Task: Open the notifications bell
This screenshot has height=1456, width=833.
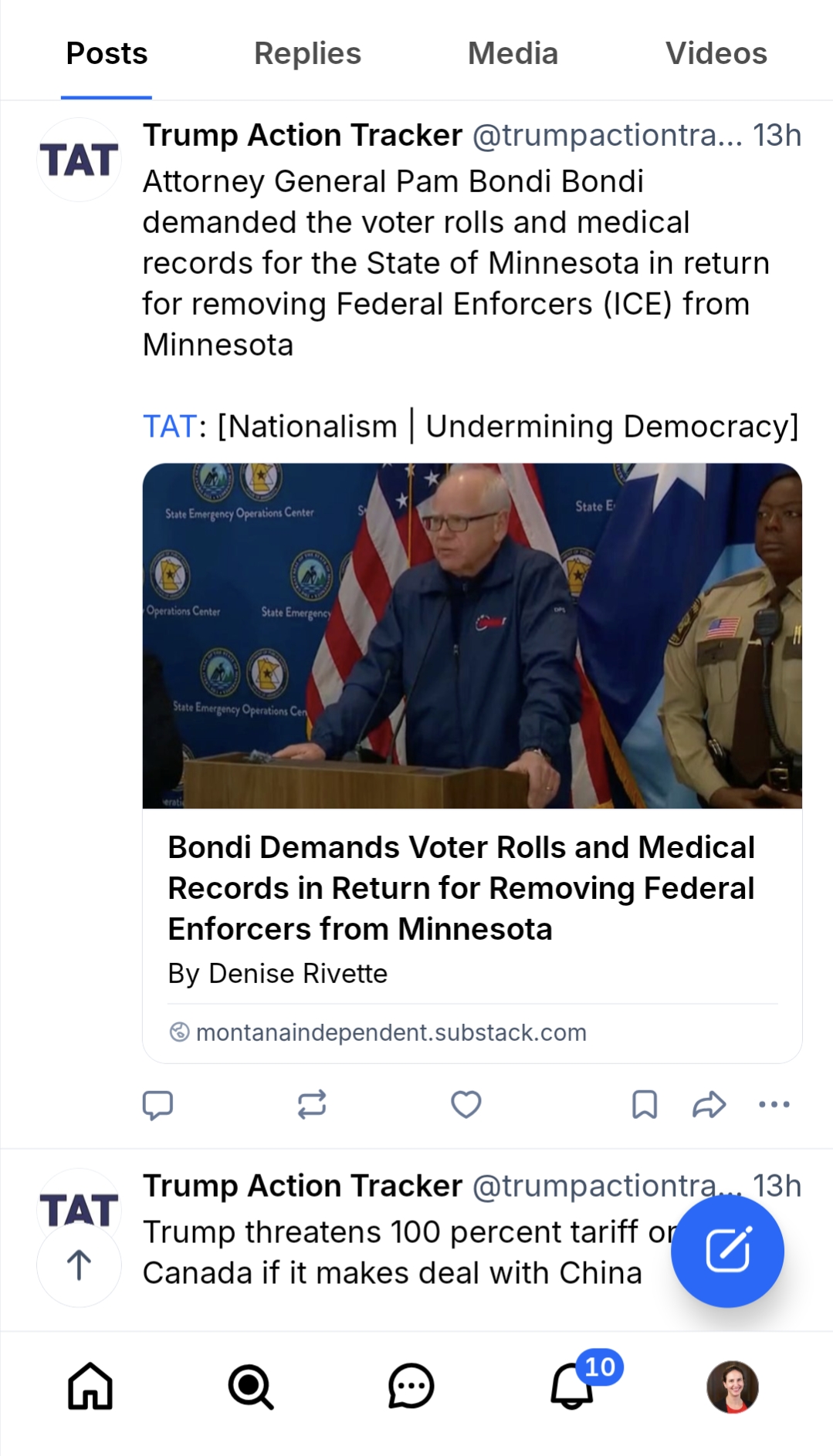Action: point(572,1387)
